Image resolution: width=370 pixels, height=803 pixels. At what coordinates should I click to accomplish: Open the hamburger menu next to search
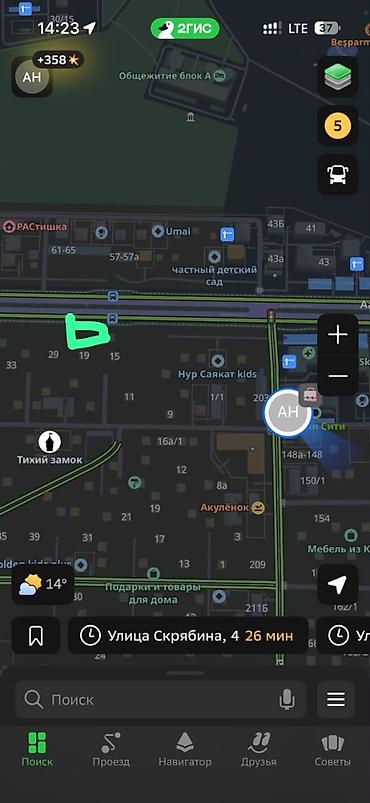336,699
